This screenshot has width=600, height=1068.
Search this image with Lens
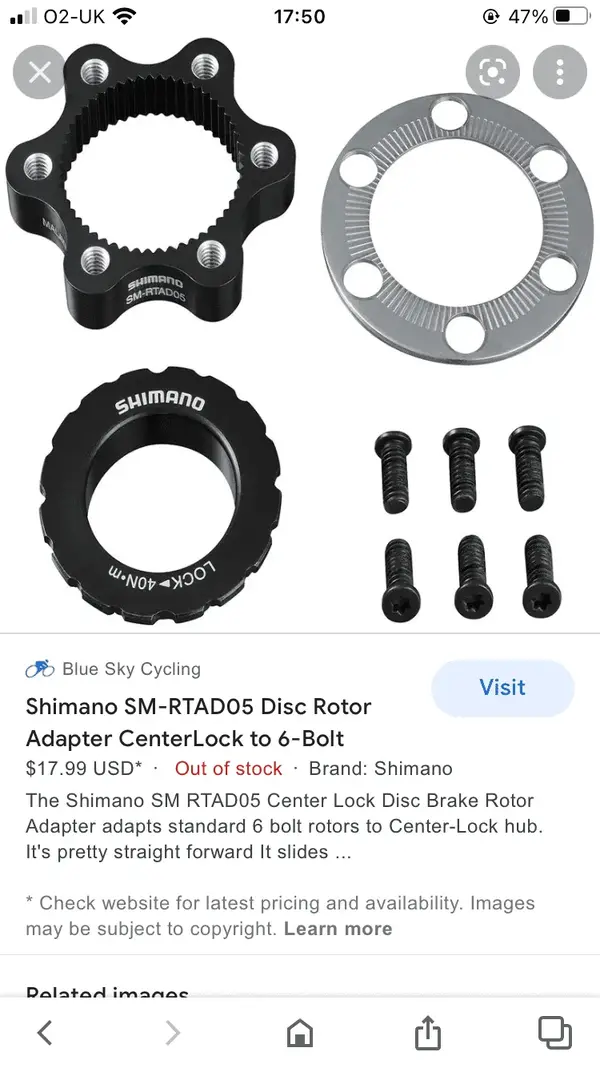(493, 72)
